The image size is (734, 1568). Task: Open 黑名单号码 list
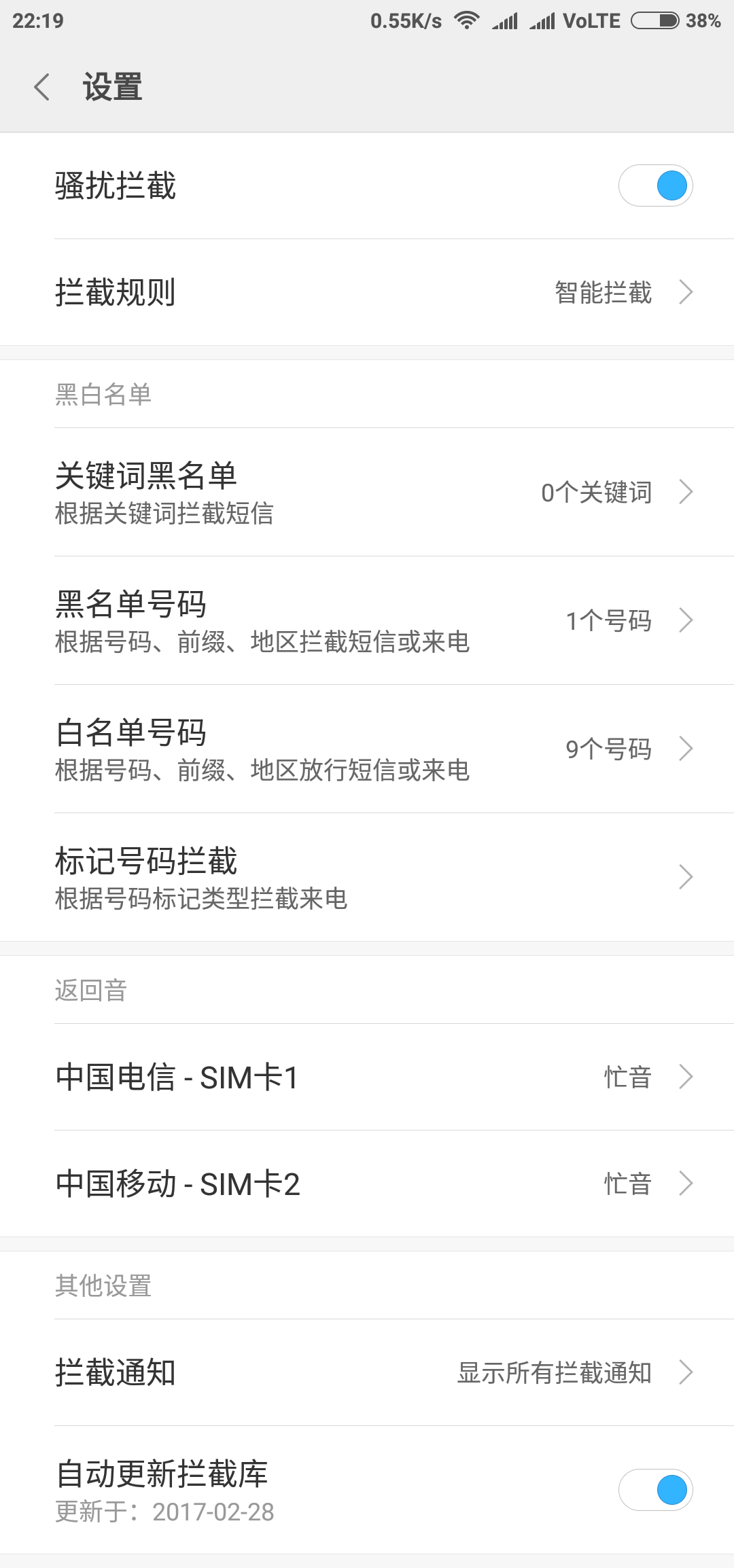tap(367, 620)
